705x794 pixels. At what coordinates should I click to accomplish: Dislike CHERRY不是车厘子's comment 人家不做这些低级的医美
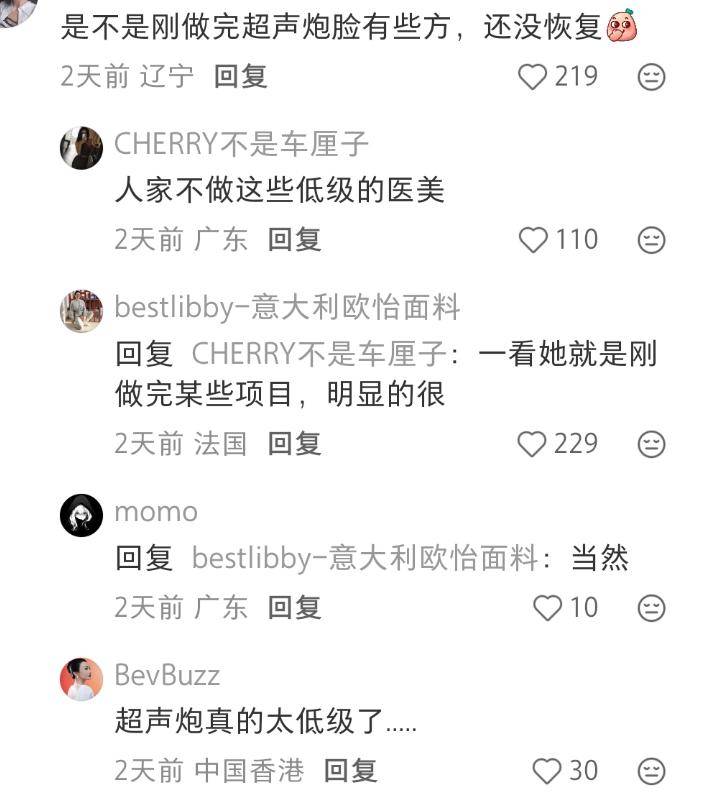(651, 240)
